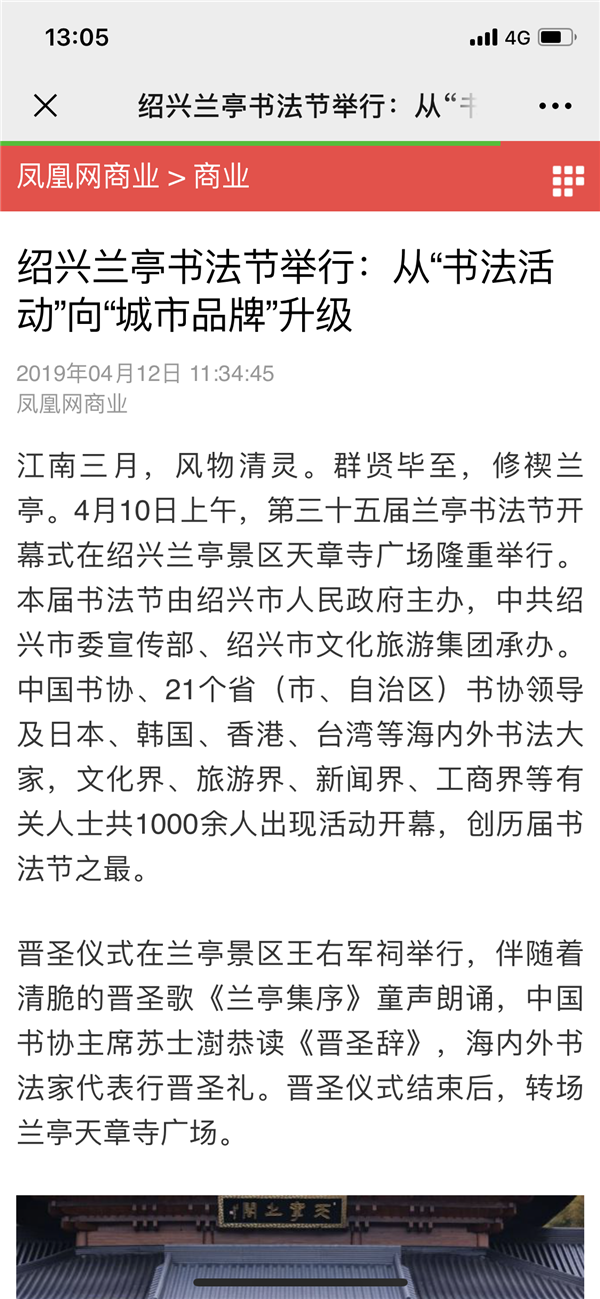Go to 凤凰网商业 home link
Screen dimensions: 600x1299
[88, 178]
